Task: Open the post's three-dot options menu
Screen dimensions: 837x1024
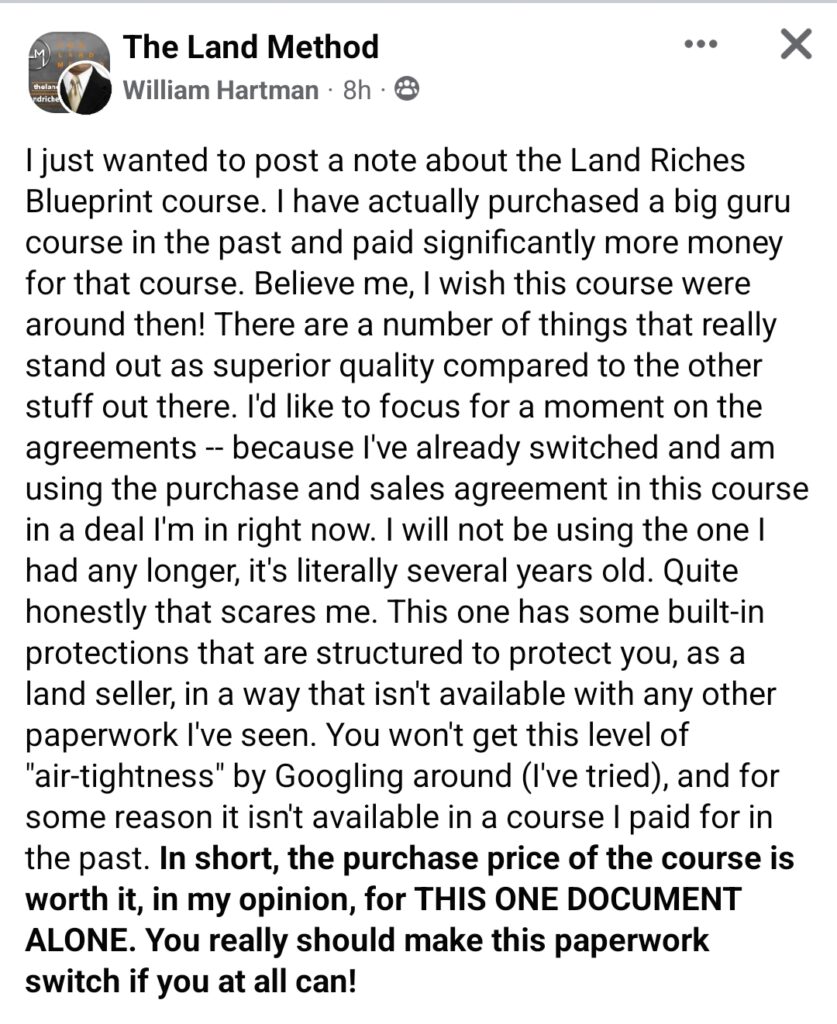Action: (700, 45)
